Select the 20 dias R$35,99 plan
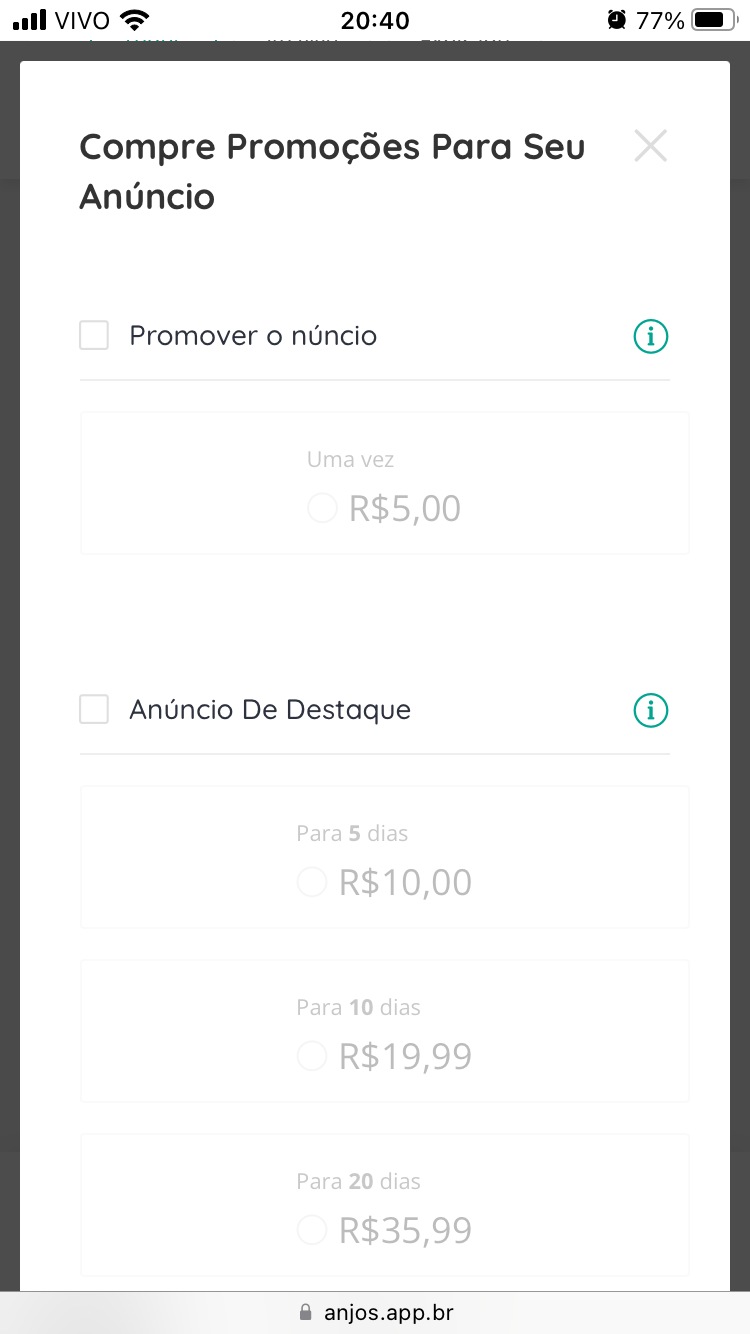 click(x=312, y=1230)
